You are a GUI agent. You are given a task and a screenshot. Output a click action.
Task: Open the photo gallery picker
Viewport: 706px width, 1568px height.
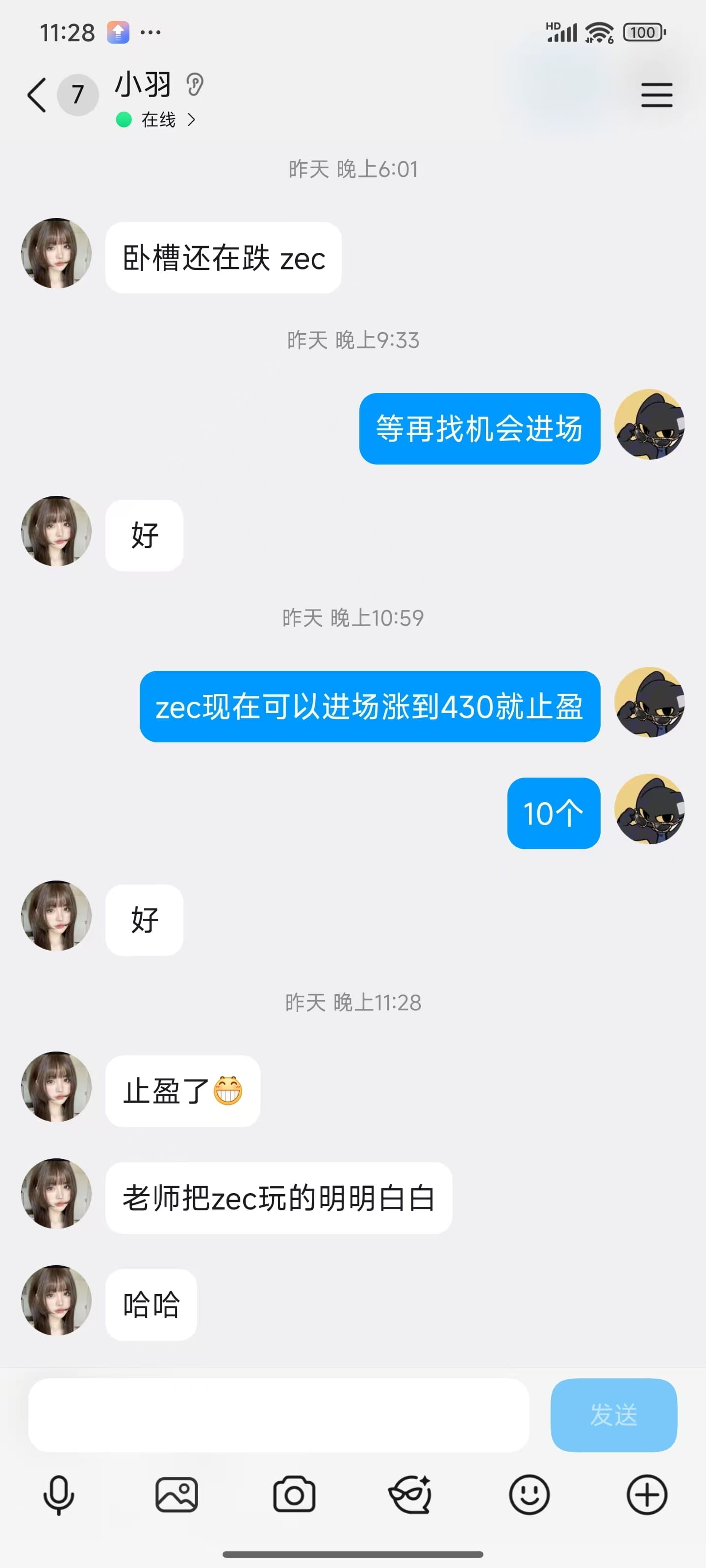coord(176,1495)
